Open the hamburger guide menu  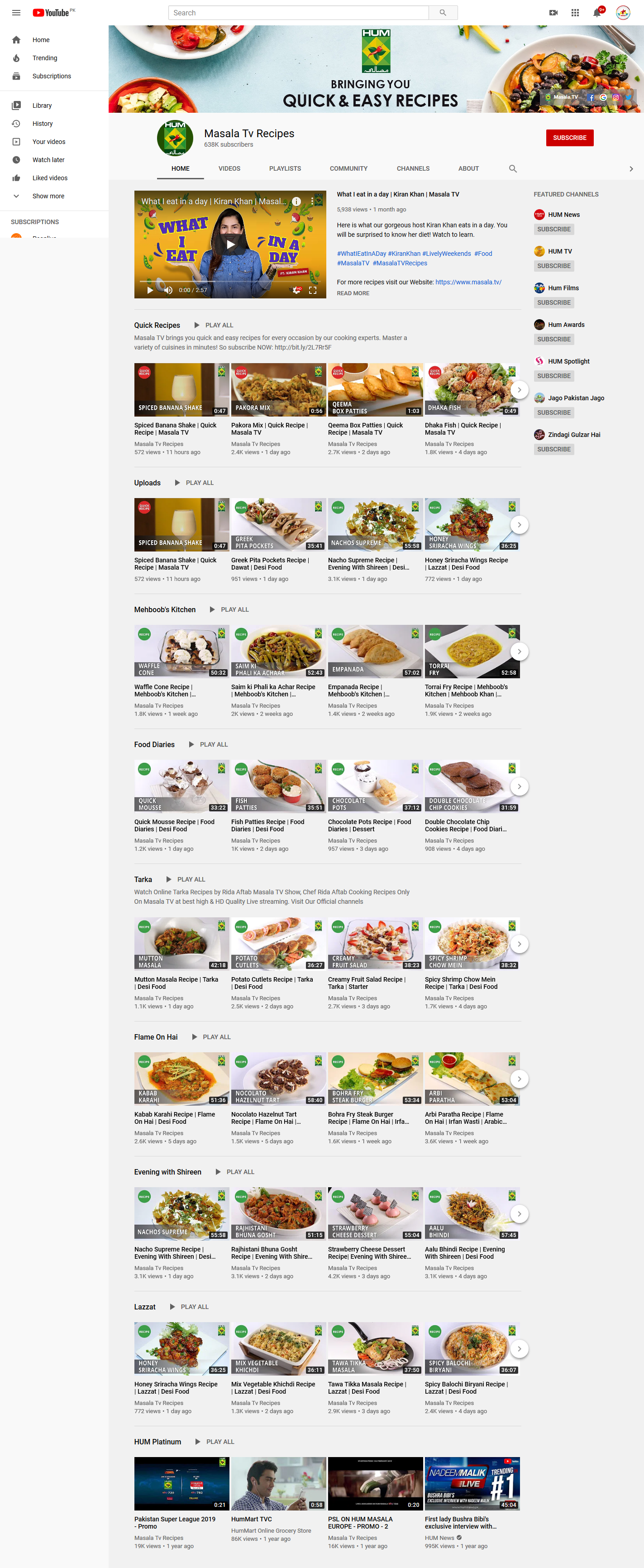(16, 13)
